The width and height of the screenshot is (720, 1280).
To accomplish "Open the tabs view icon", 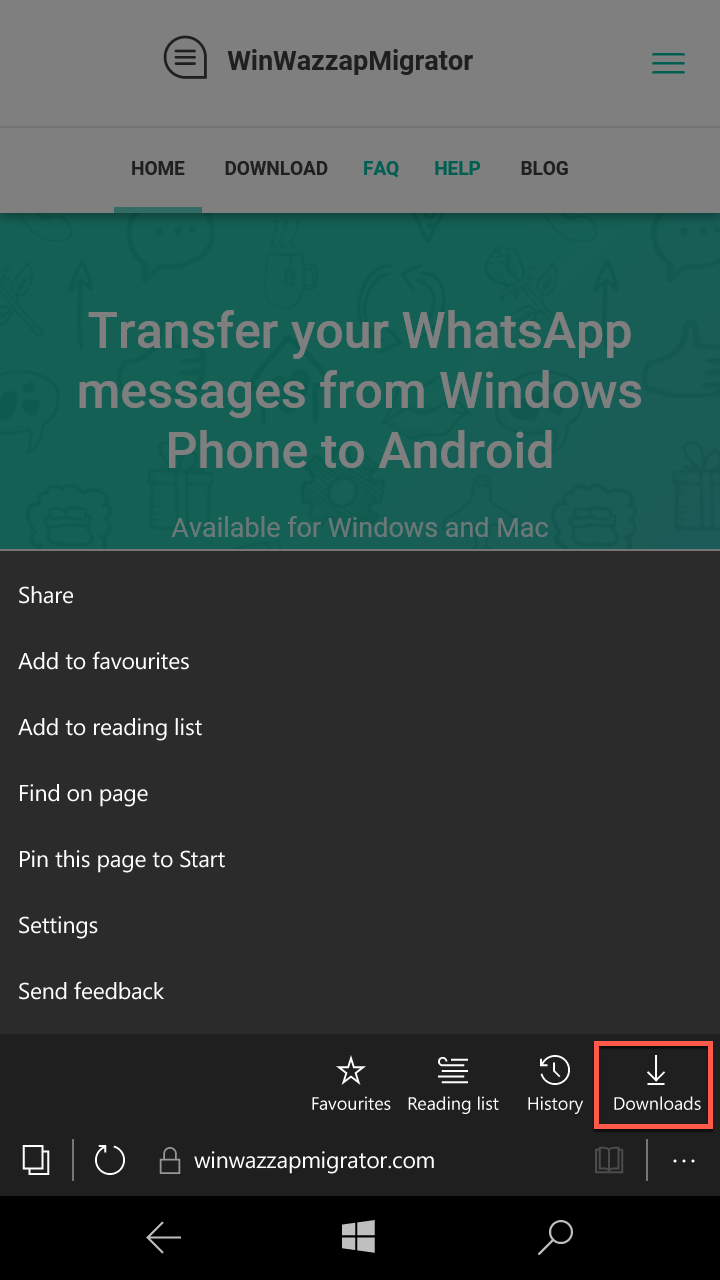I will [36, 1160].
